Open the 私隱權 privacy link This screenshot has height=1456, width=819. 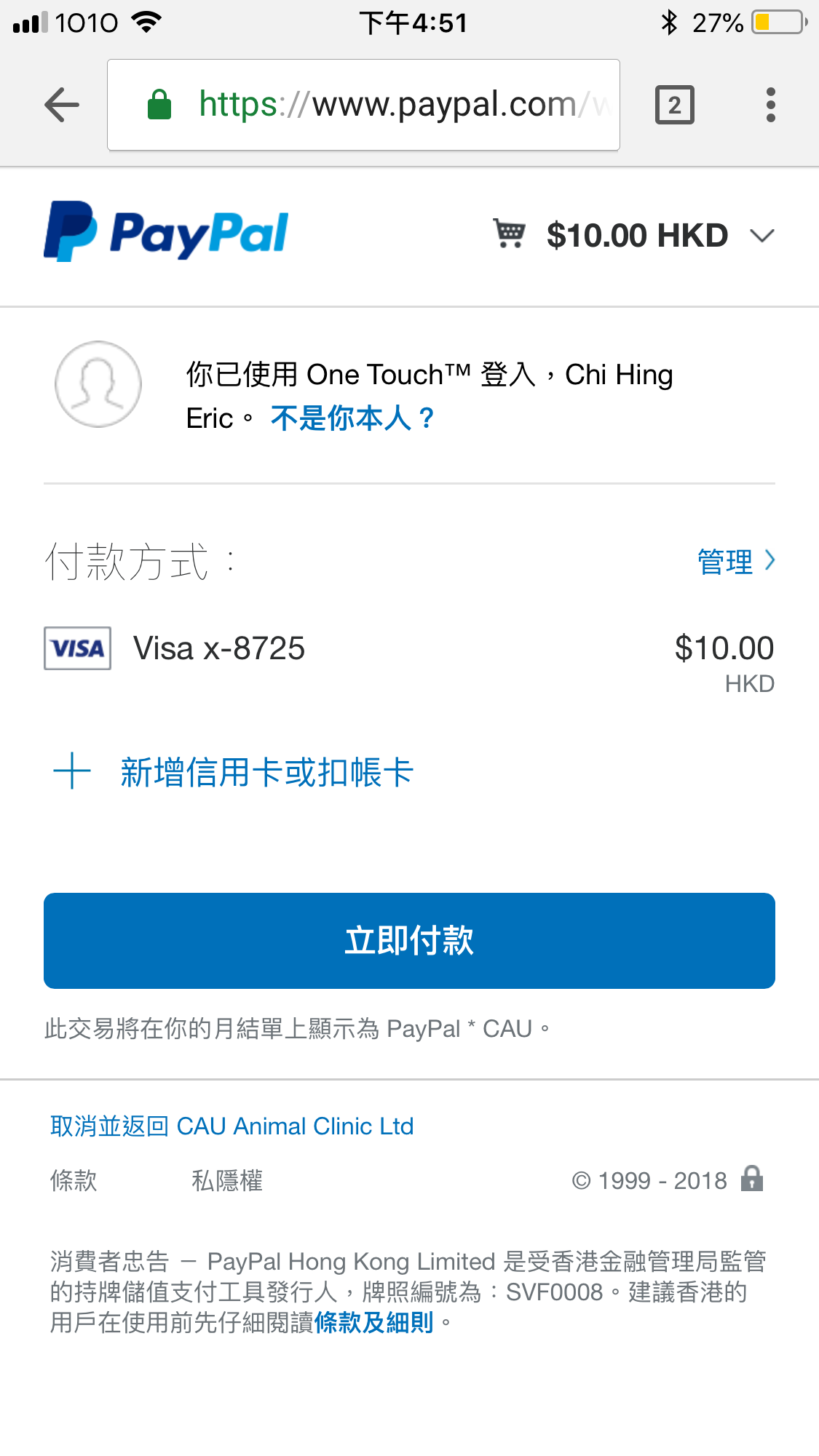click(x=227, y=1180)
